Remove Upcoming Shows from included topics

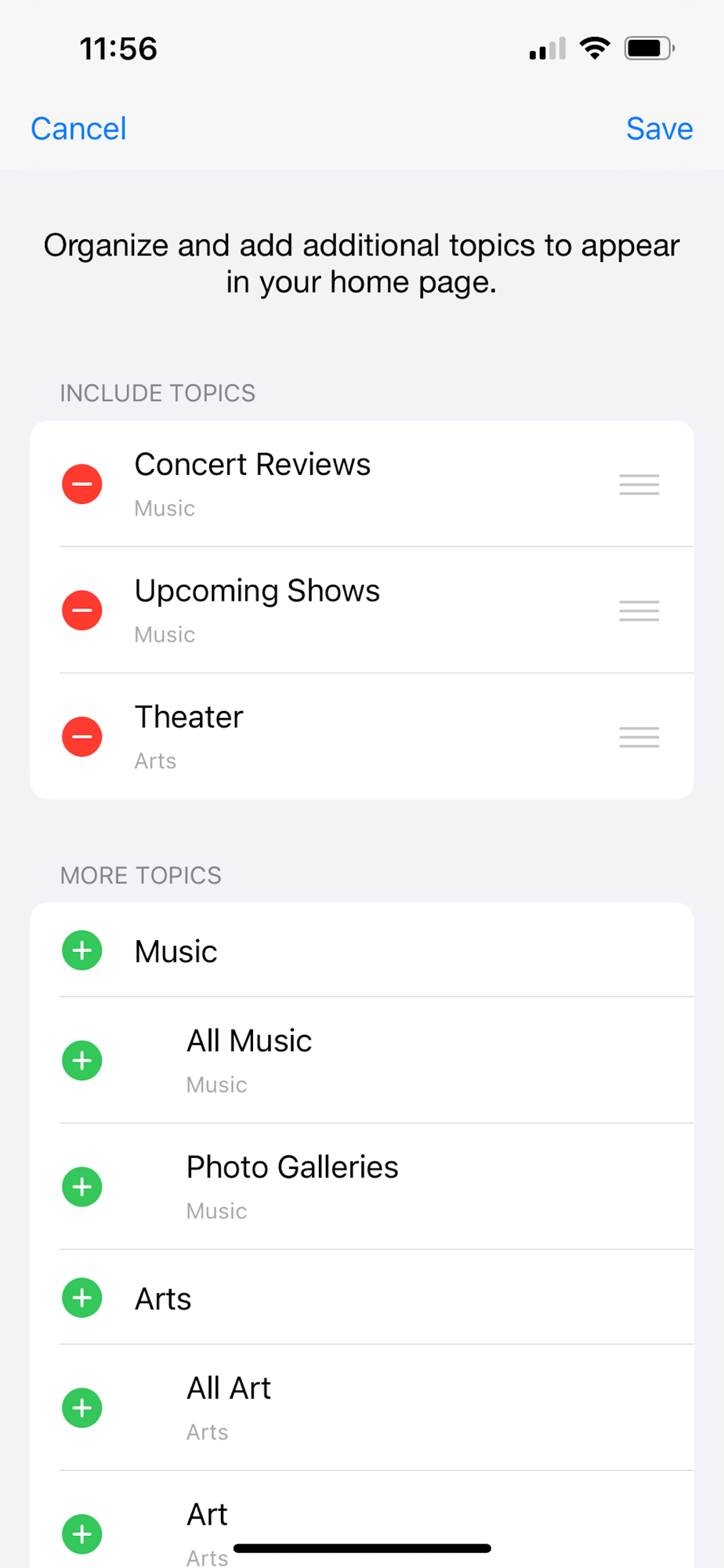[82, 610]
